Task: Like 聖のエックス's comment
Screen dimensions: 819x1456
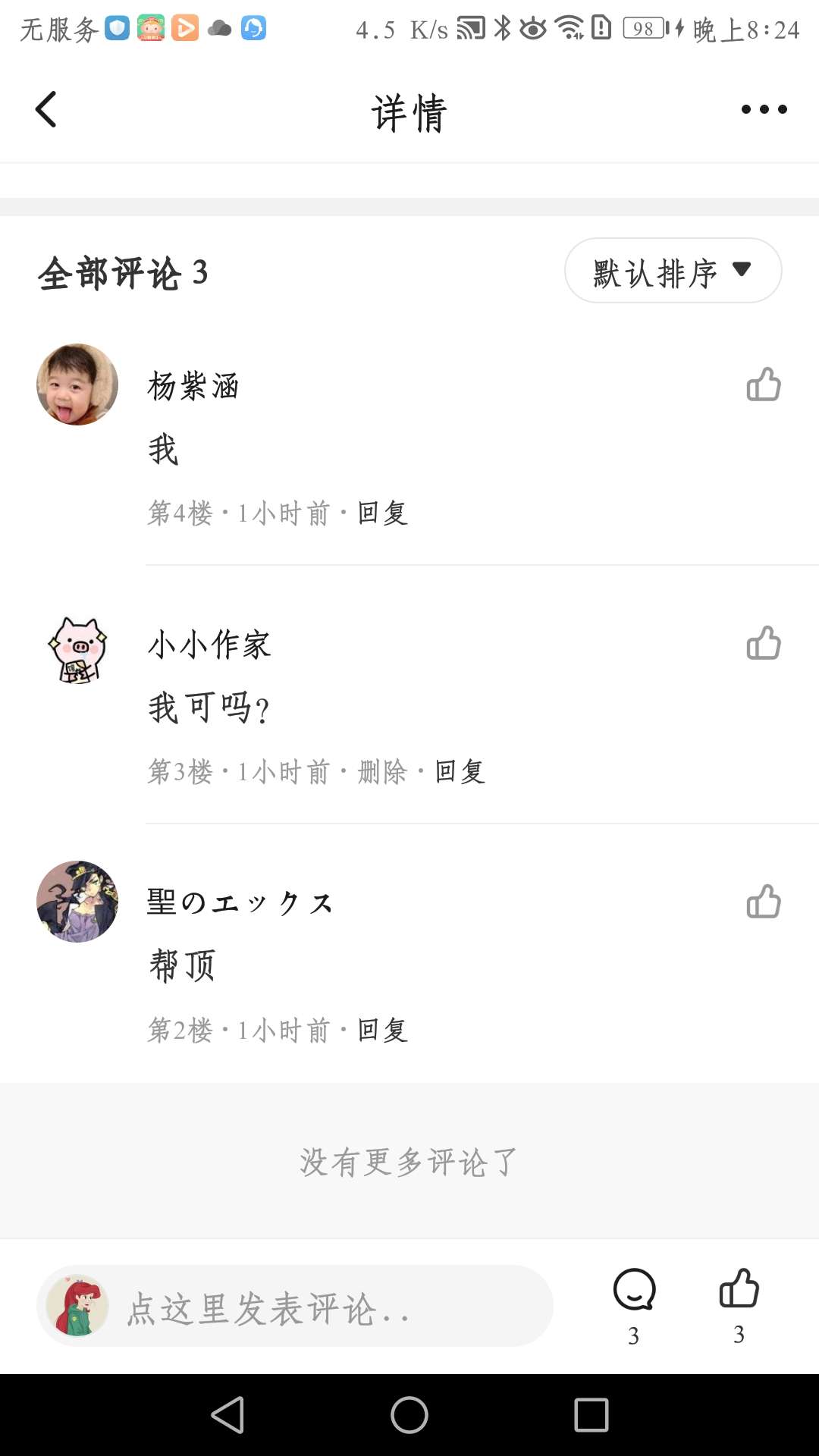Action: pyautogui.click(x=763, y=902)
